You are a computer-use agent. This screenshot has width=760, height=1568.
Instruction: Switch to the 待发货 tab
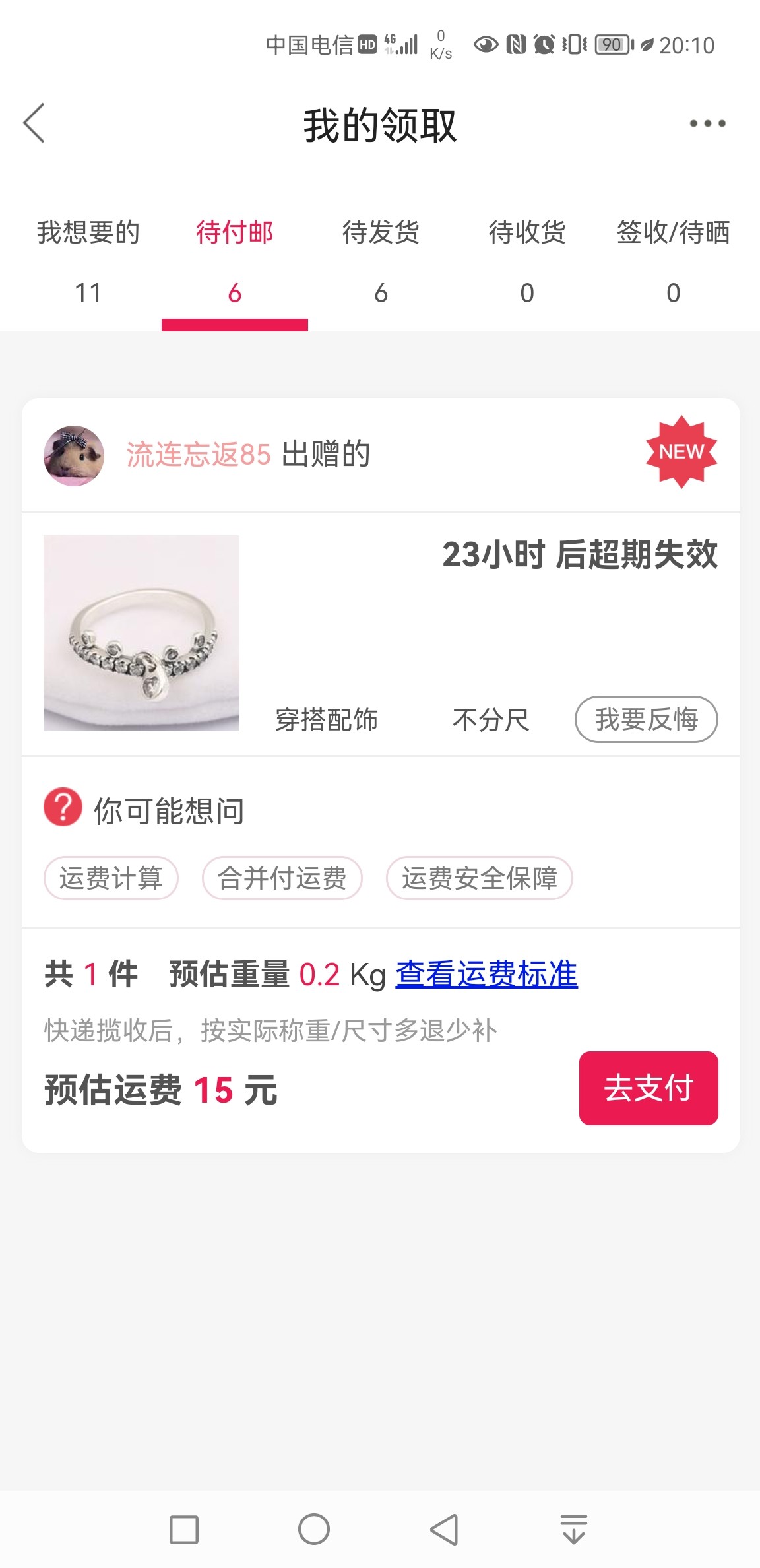[381, 261]
